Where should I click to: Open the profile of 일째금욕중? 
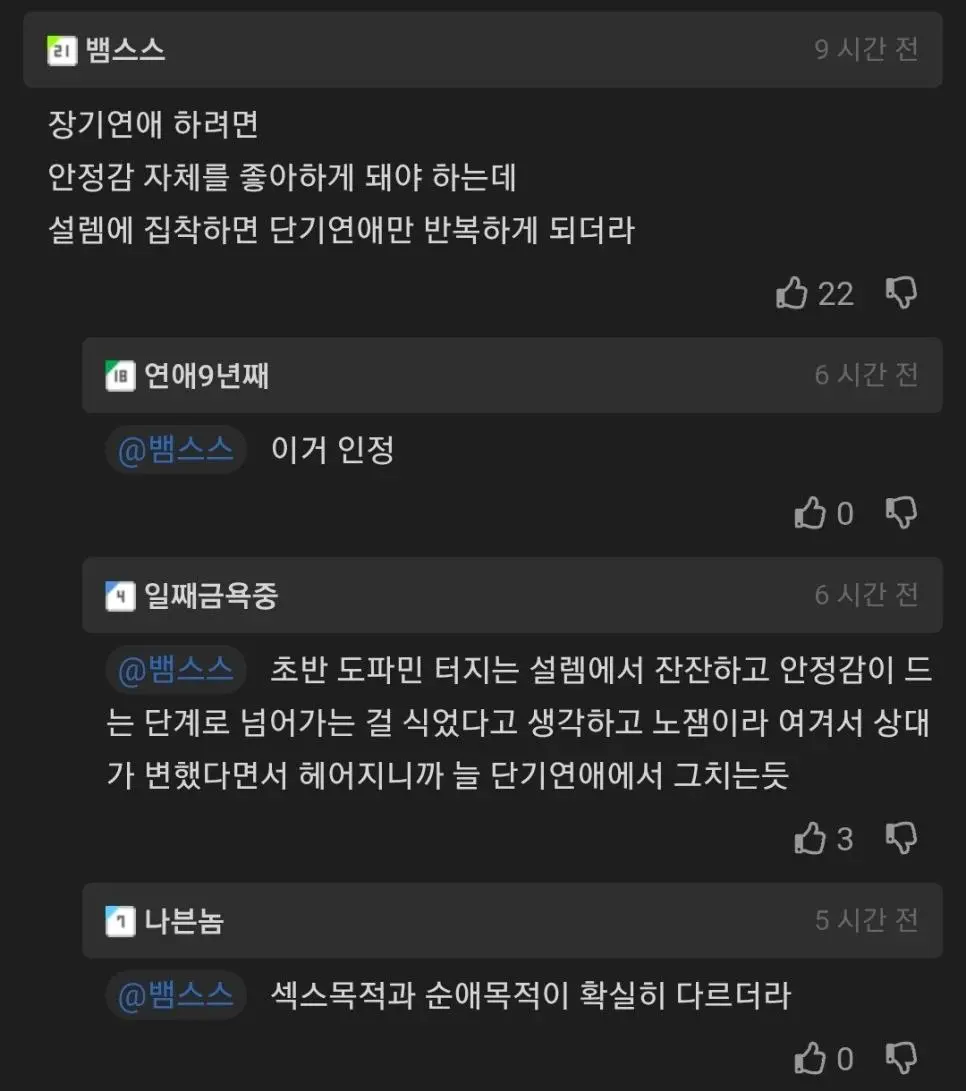pos(210,596)
